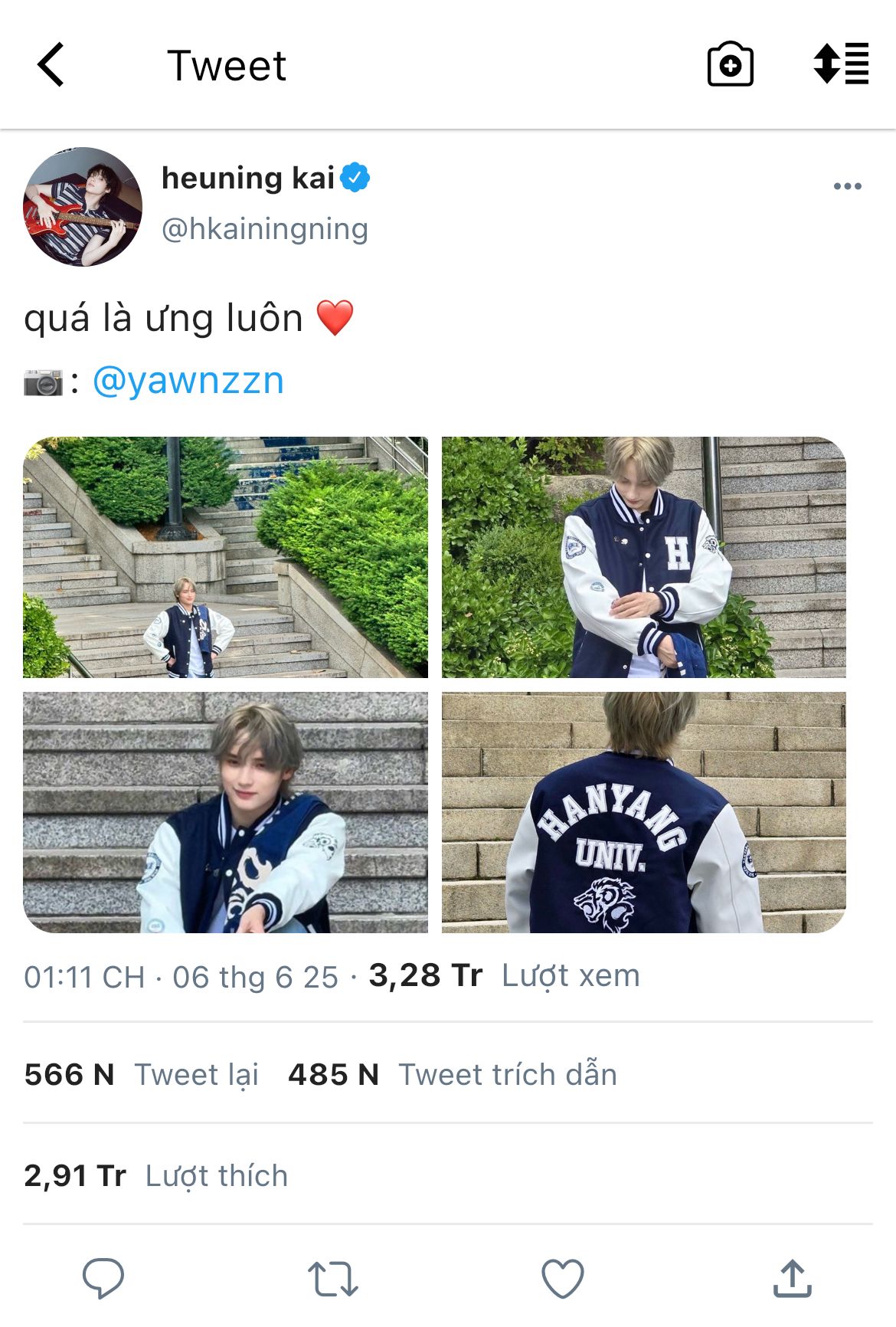Image resolution: width=896 pixels, height=1327 pixels.
Task: Open heuning kai's profile picture
Action: (x=83, y=207)
